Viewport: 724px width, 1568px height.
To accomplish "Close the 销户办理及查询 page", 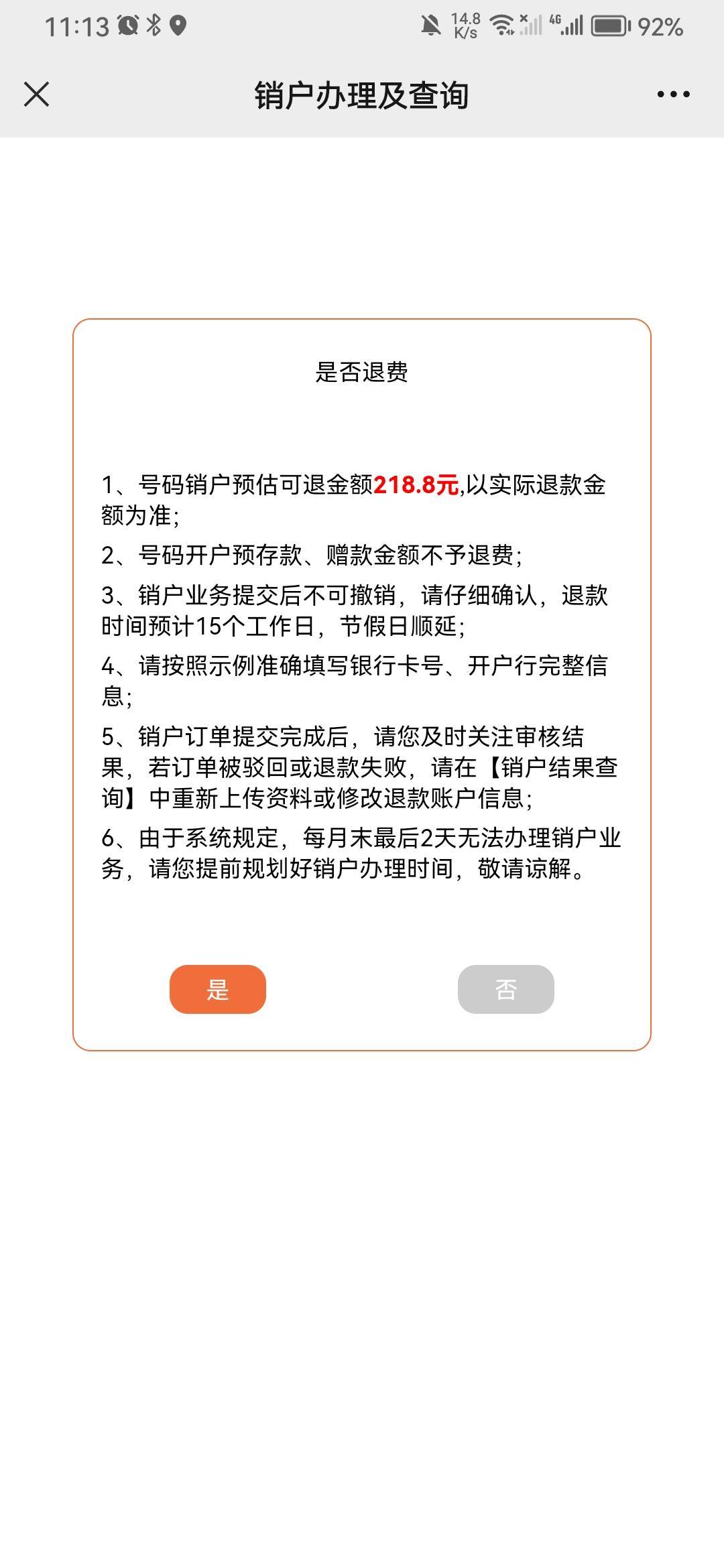I will click(x=36, y=94).
